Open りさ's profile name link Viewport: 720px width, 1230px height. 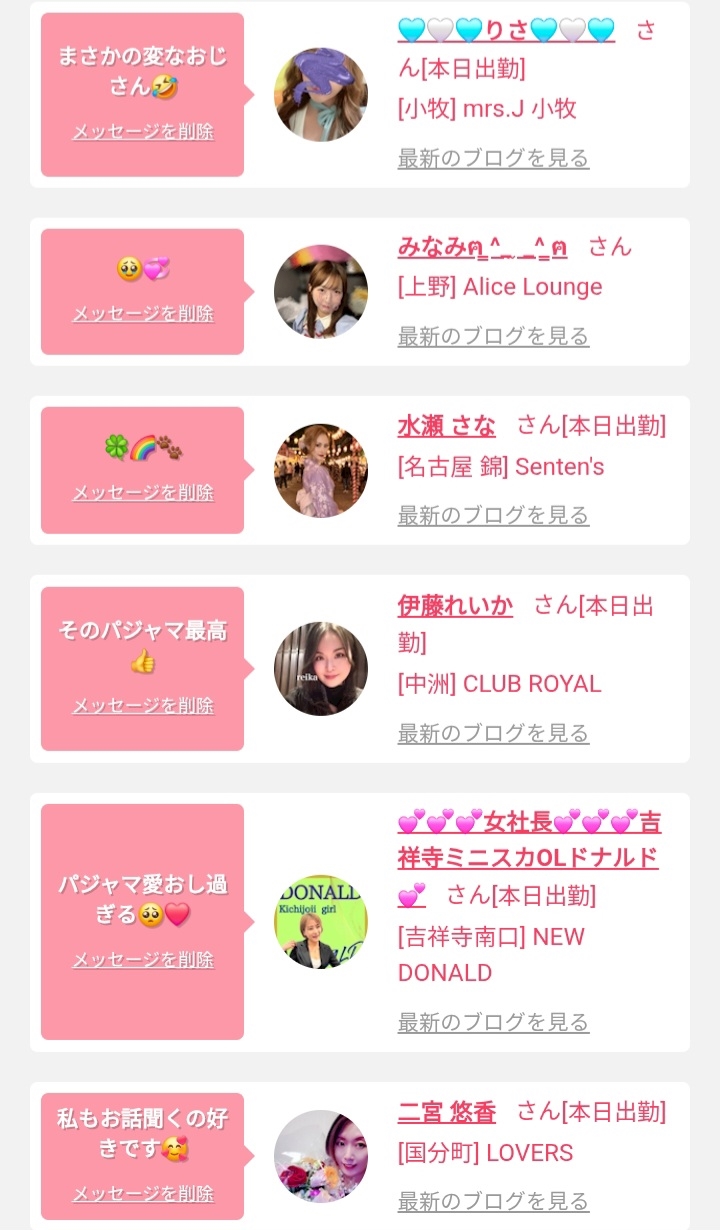506,31
